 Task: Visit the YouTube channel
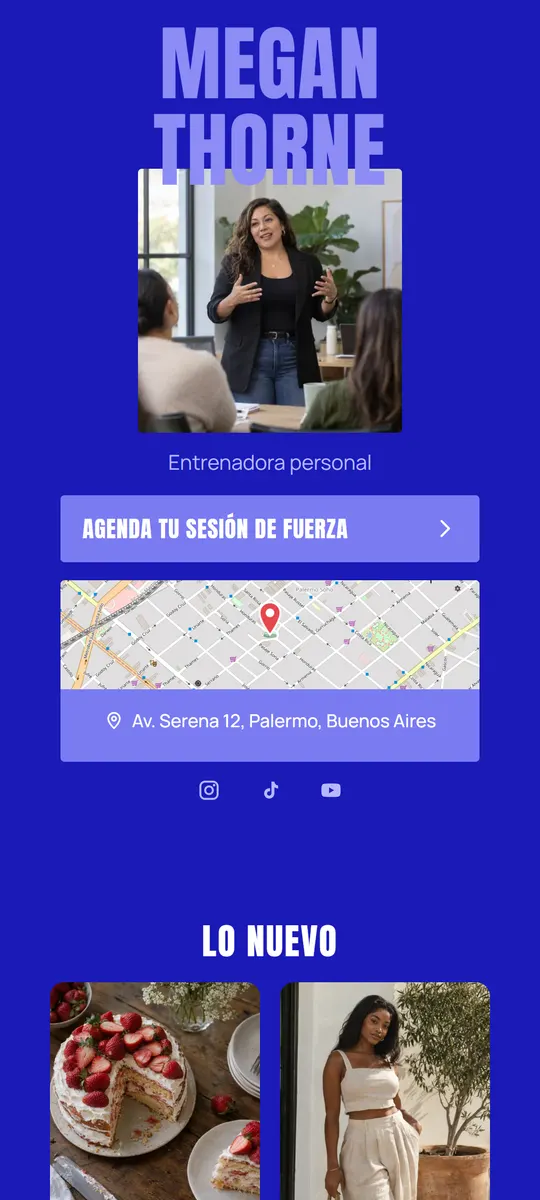pyautogui.click(x=331, y=790)
